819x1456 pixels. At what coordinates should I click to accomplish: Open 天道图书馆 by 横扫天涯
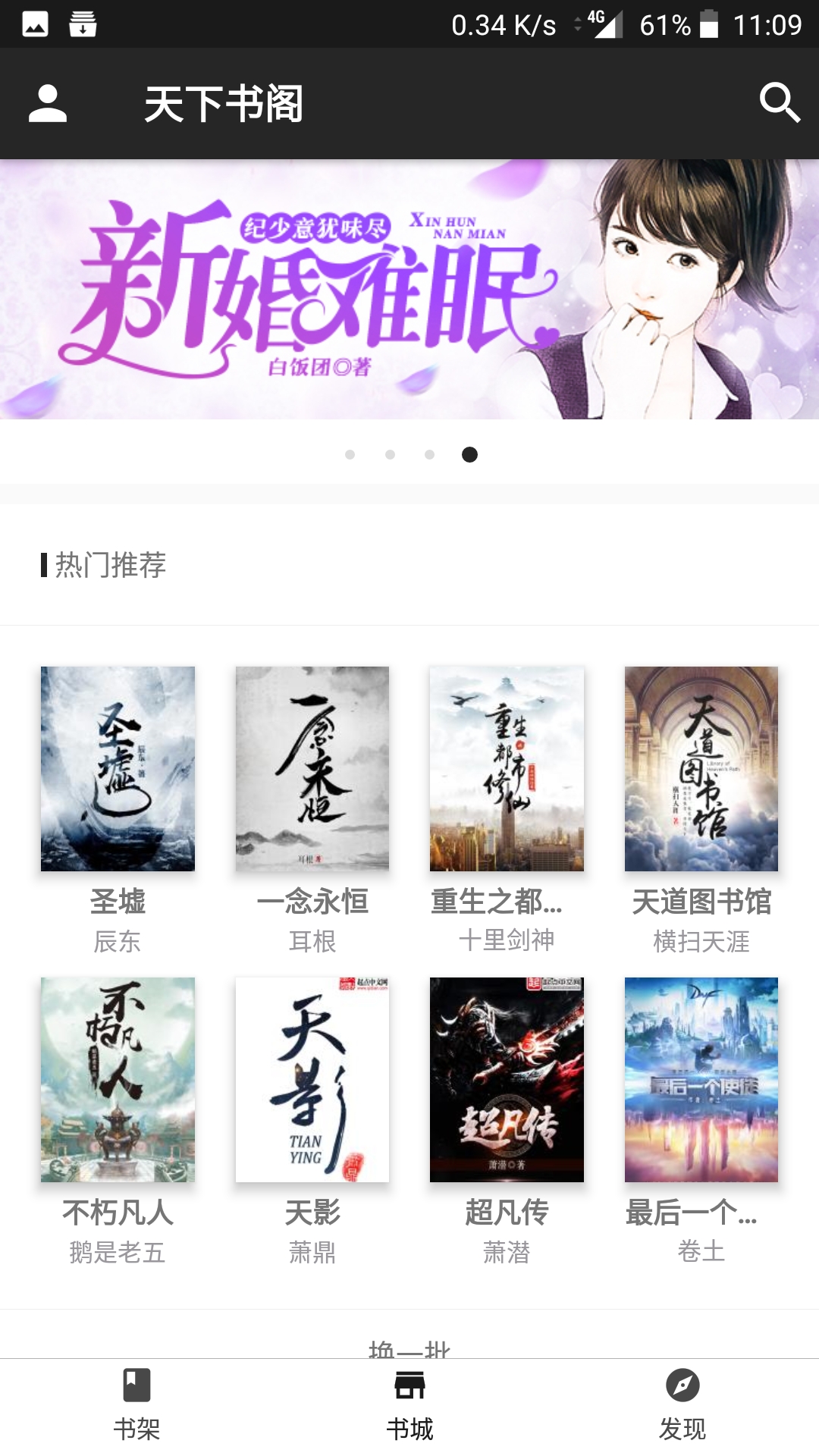[701, 769]
